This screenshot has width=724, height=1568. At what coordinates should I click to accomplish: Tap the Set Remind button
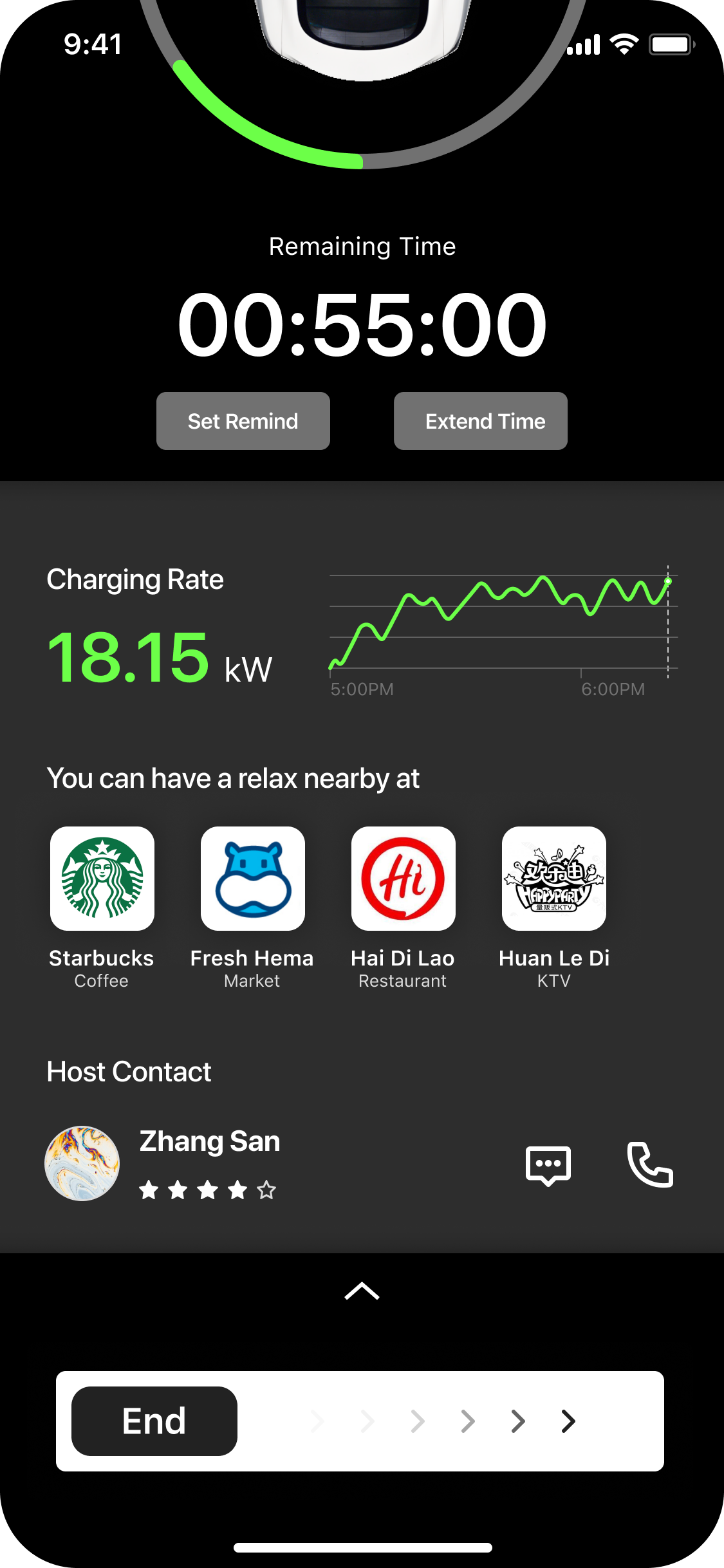point(243,421)
